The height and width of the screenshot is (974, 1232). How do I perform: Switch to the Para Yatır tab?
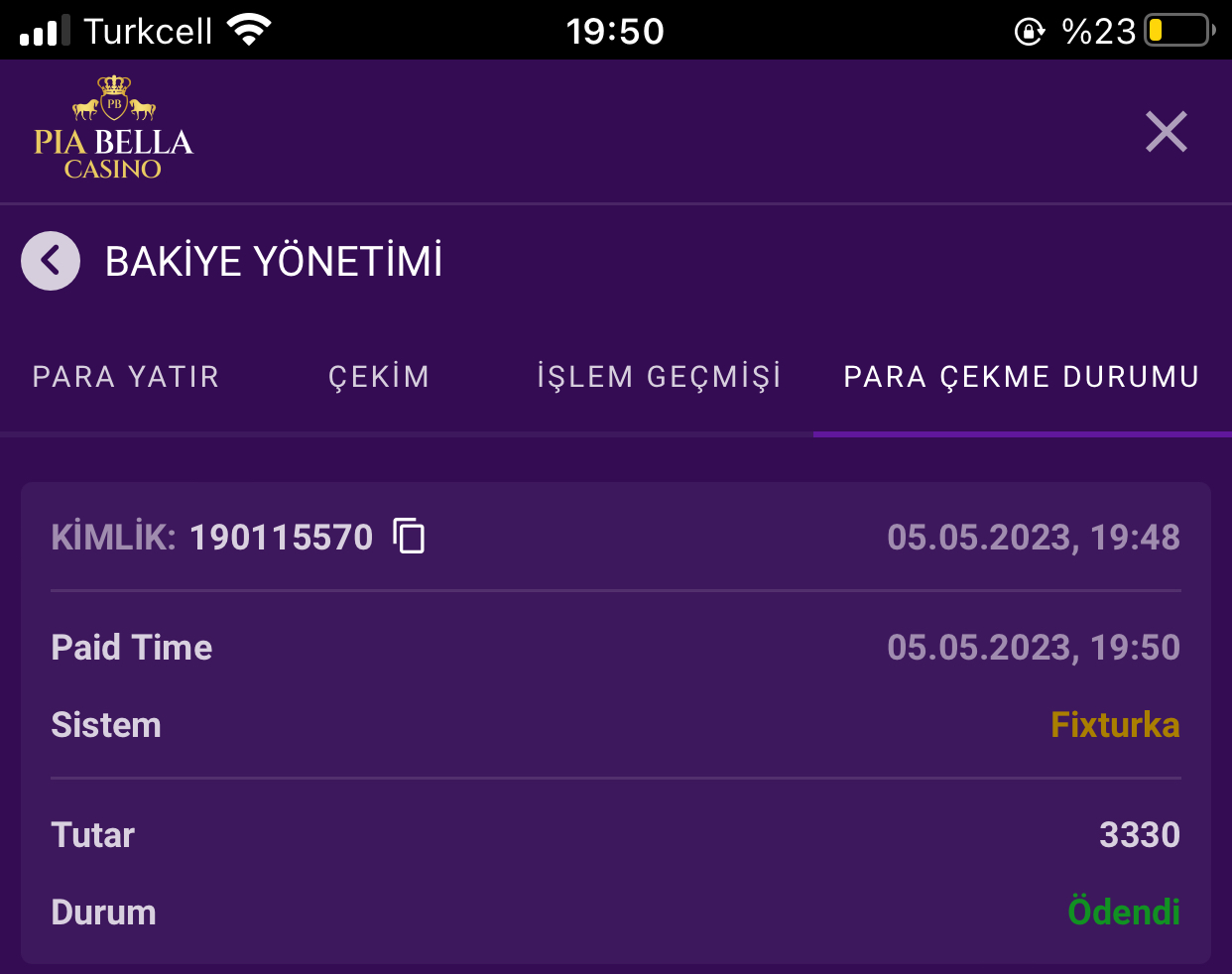pos(126,377)
